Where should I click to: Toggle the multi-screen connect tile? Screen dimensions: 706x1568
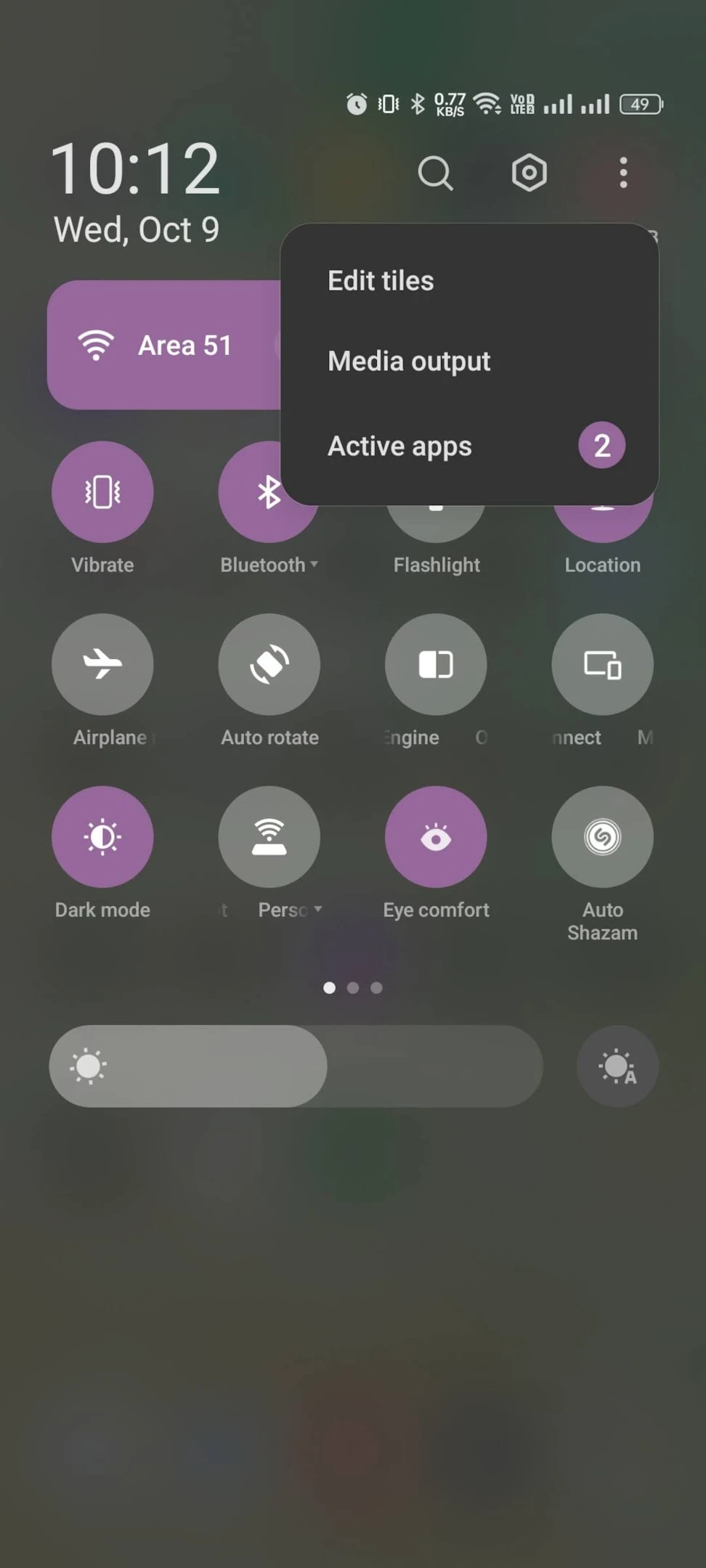602,664
